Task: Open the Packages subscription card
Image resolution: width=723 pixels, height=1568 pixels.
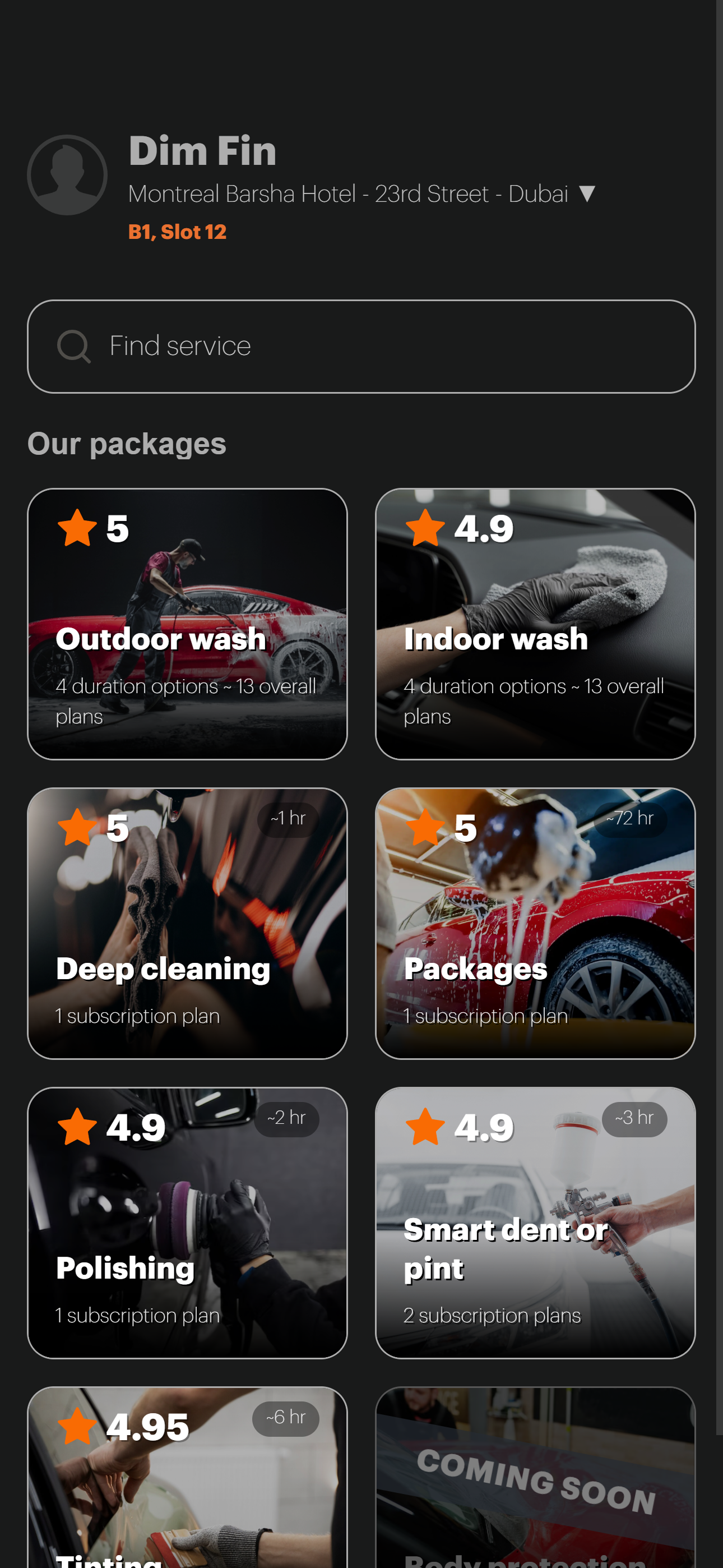Action: pyautogui.click(x=536, y=922)
